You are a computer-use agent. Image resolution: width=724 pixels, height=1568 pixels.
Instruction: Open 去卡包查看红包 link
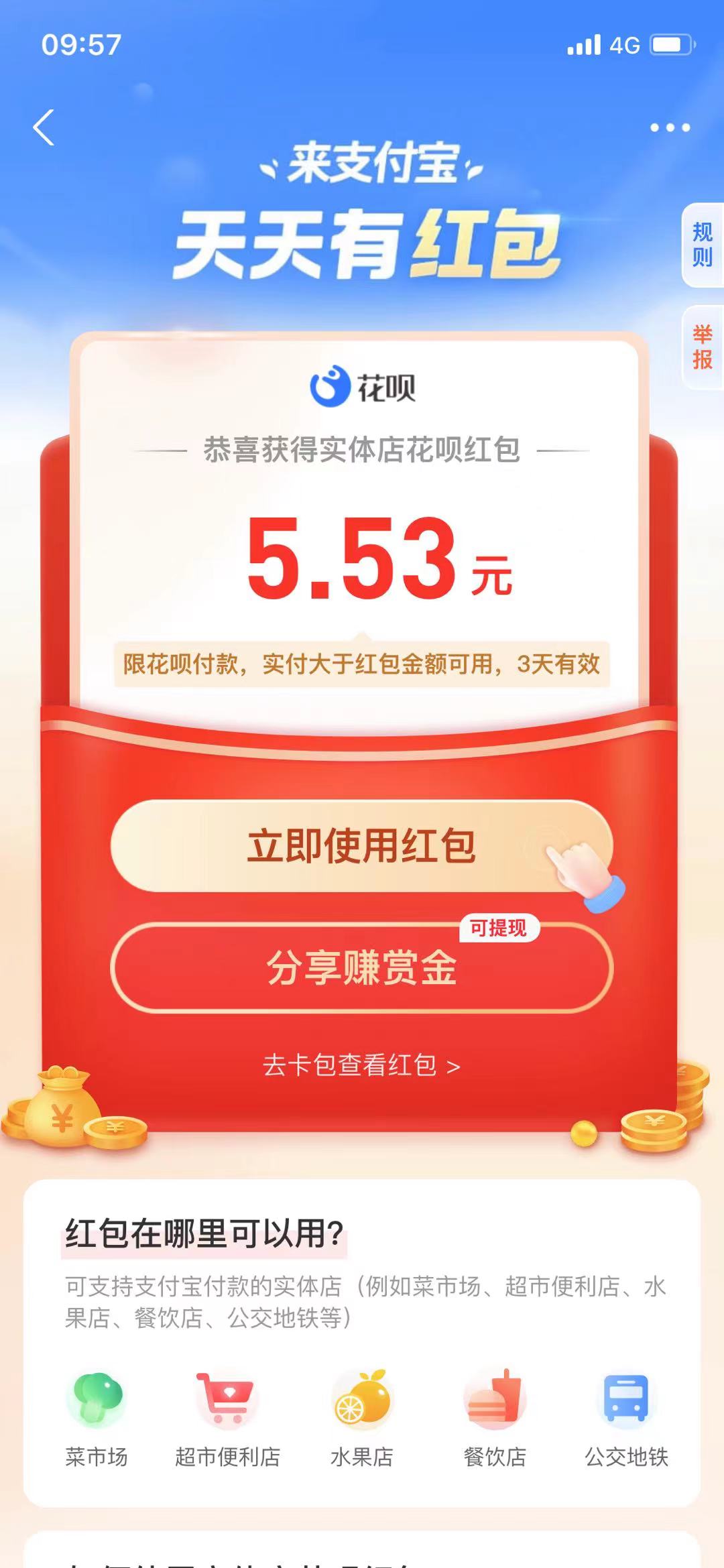click(x=361, y=1065)
